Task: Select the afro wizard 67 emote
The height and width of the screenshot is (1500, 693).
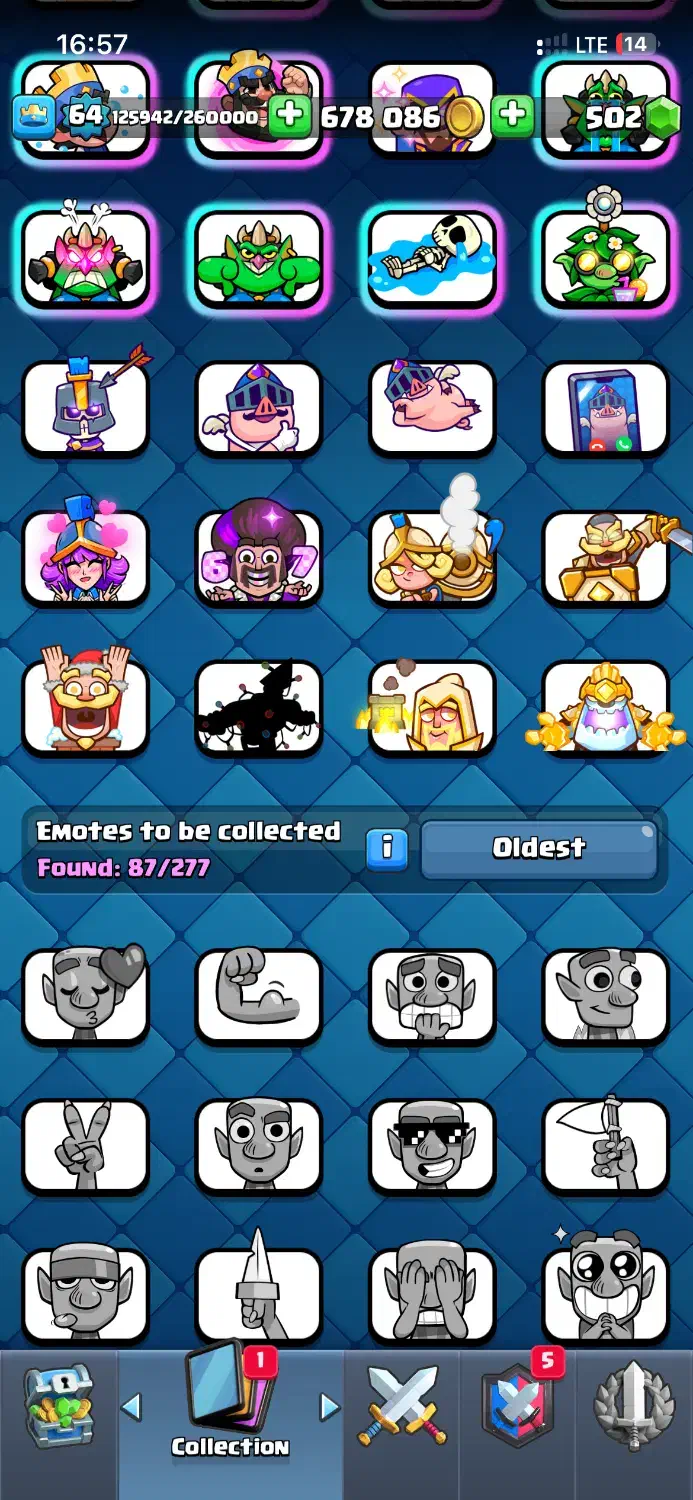Action: [258, 558]
